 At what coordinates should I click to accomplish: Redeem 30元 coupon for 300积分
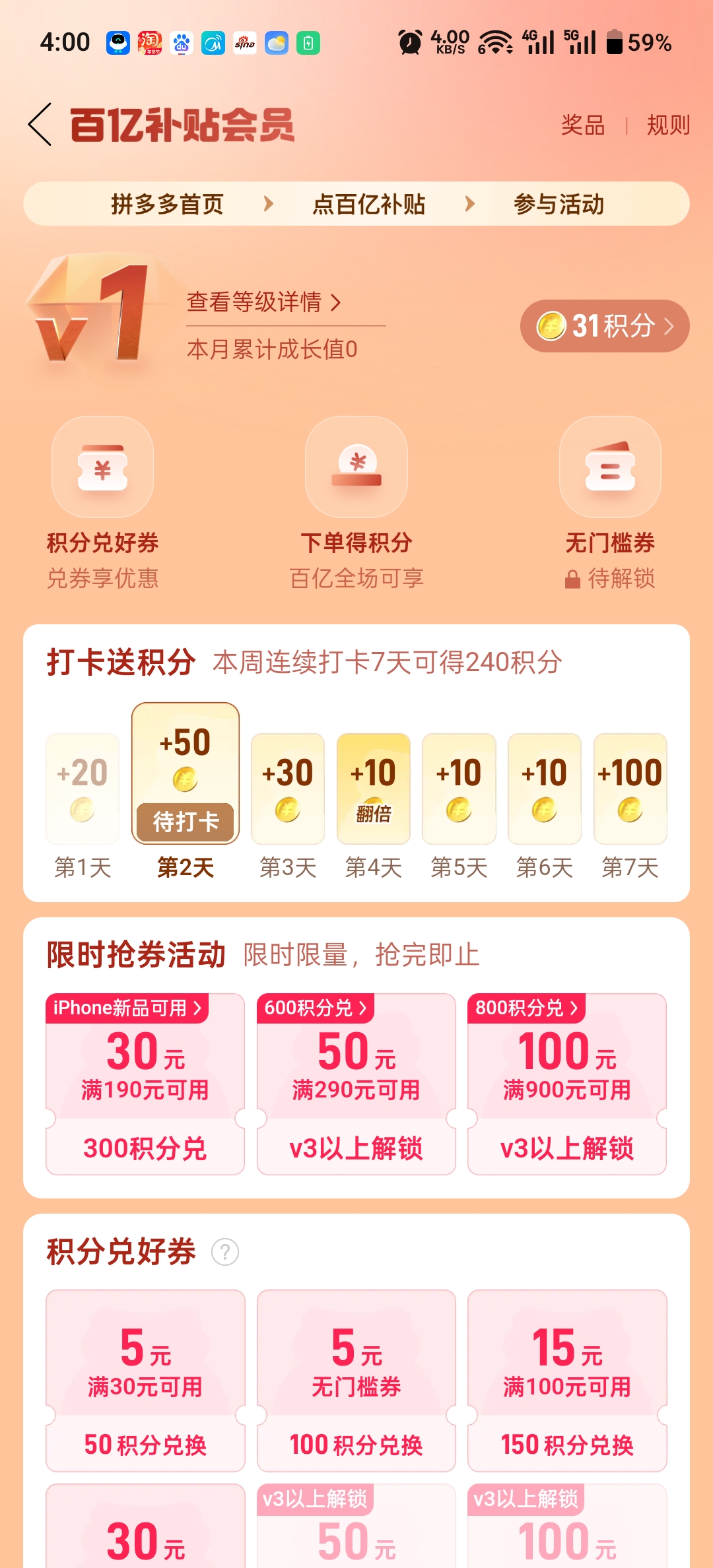tap(145, 1148)
